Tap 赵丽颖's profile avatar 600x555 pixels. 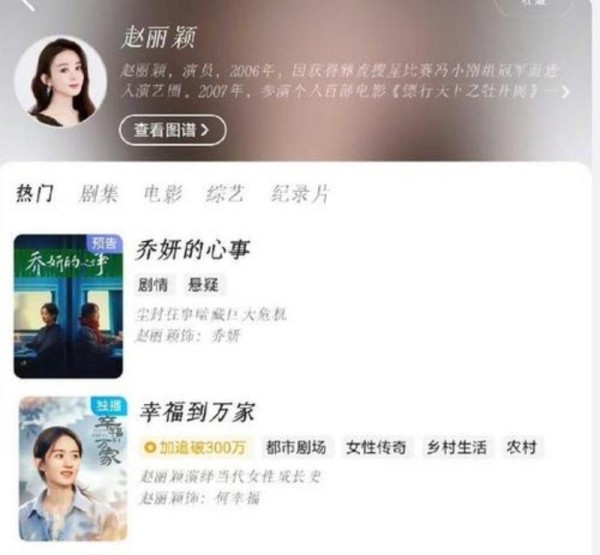point(60,82)
